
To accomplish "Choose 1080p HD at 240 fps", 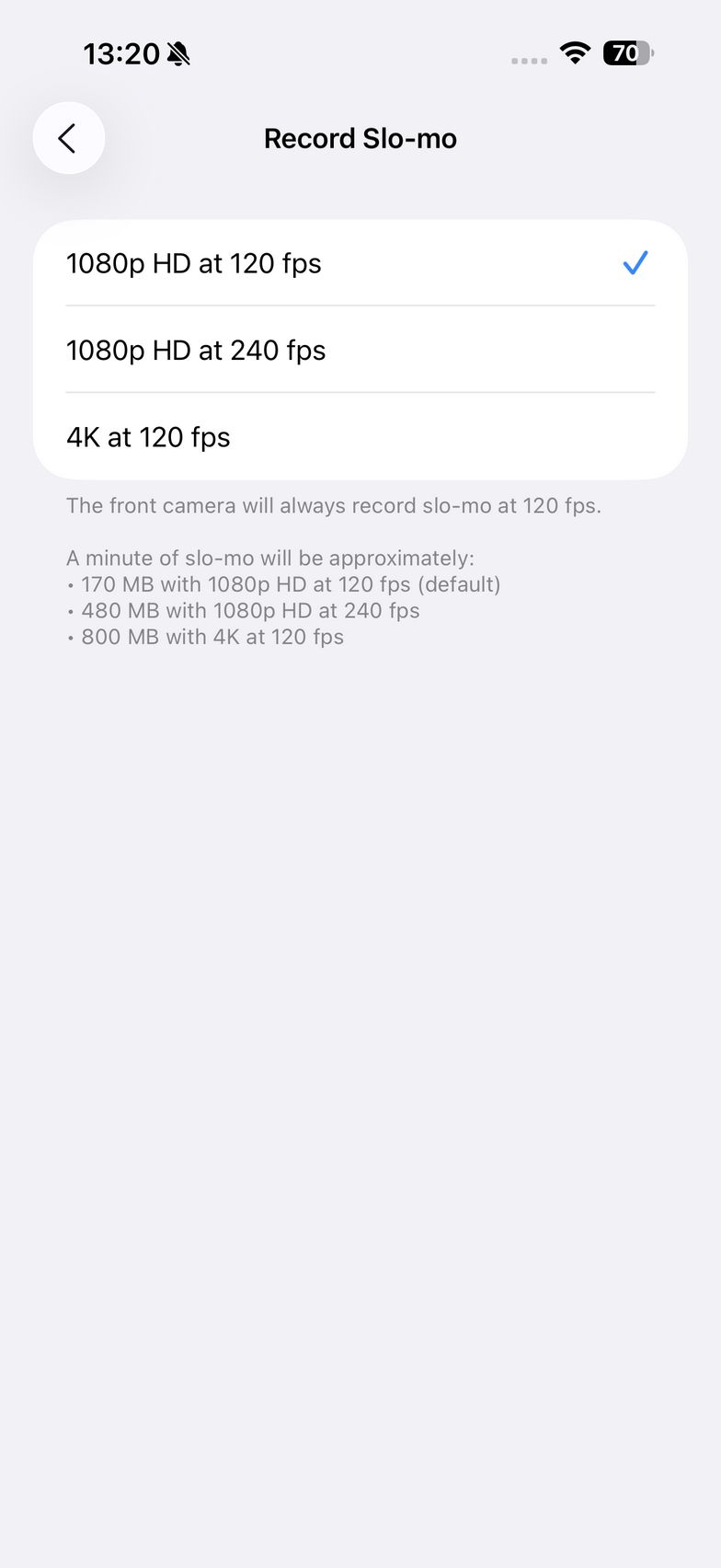I will coord(359,350).
